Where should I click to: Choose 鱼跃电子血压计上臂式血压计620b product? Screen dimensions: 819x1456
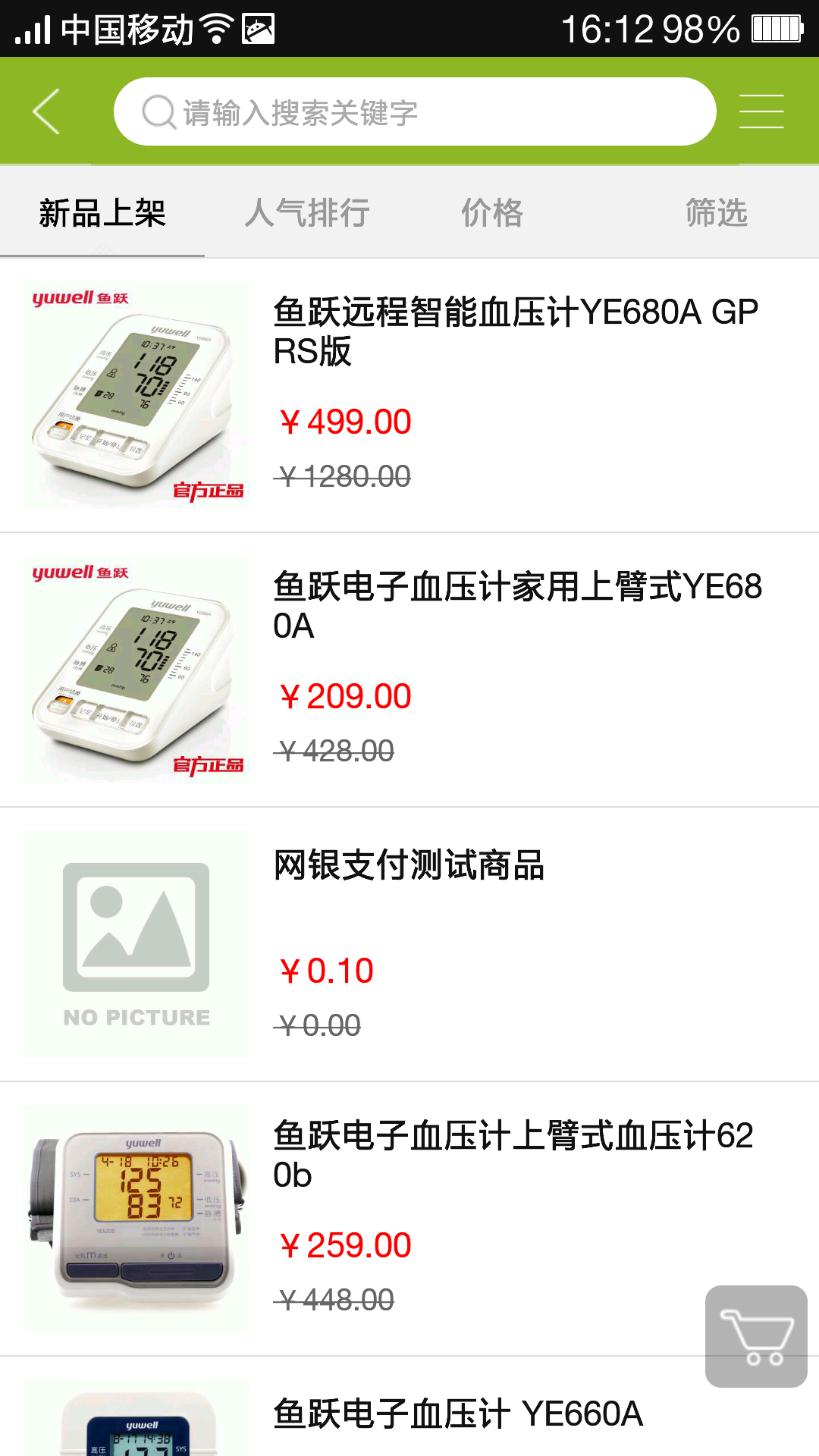click(x=513, y=1155)
